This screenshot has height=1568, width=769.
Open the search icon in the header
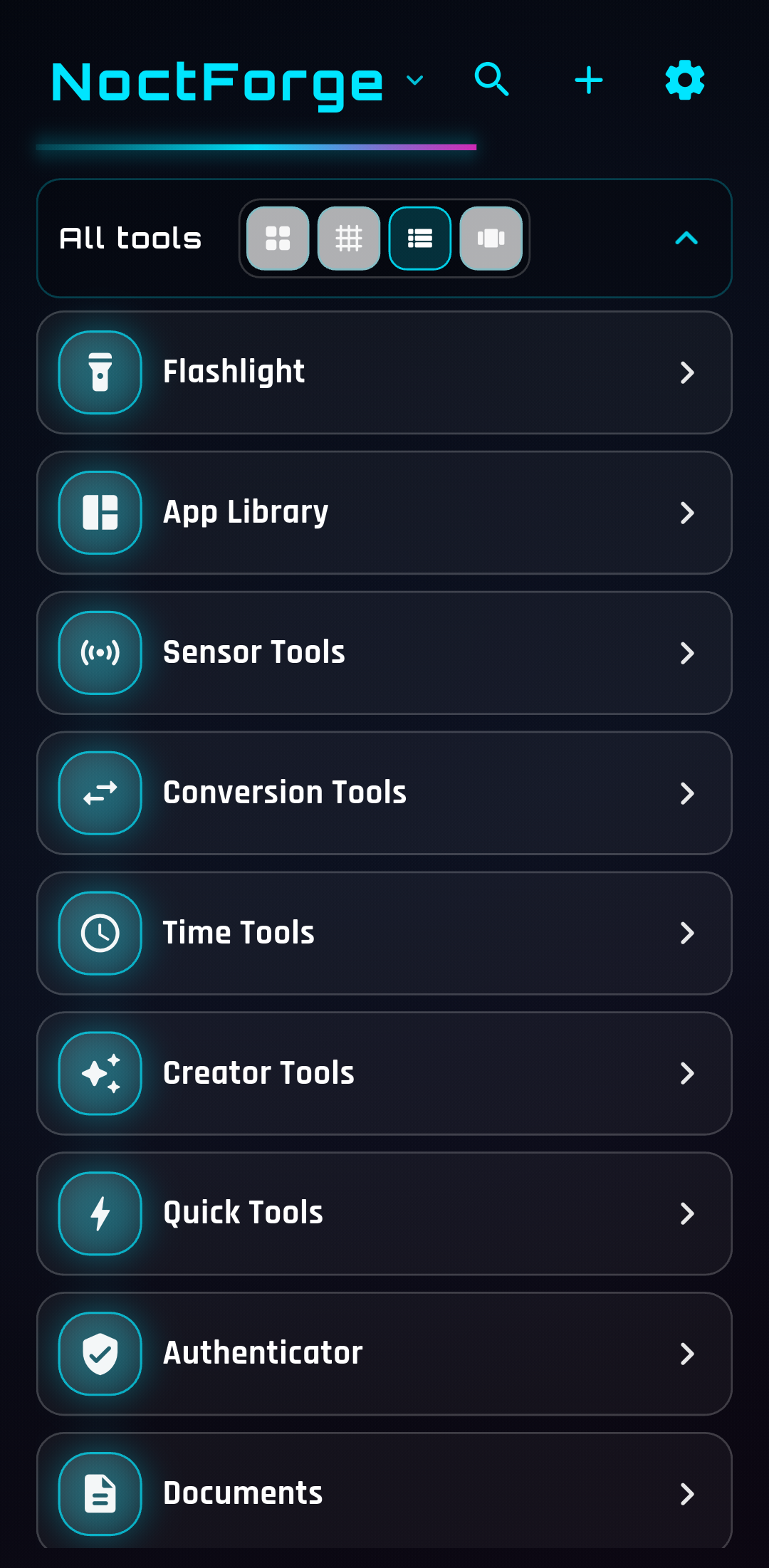click(x=491, y=80)
